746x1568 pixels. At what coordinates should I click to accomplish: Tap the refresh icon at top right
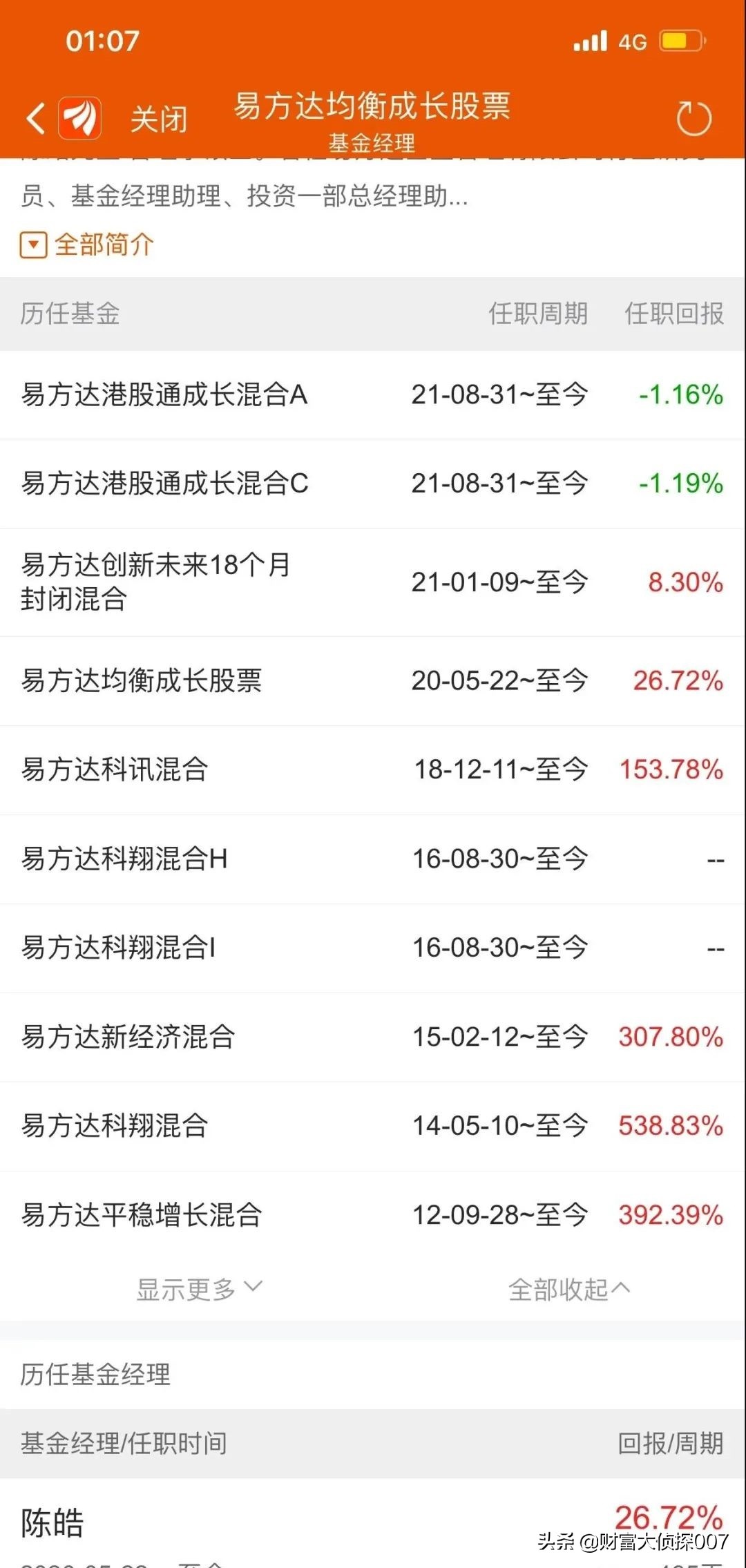[693, 117]
